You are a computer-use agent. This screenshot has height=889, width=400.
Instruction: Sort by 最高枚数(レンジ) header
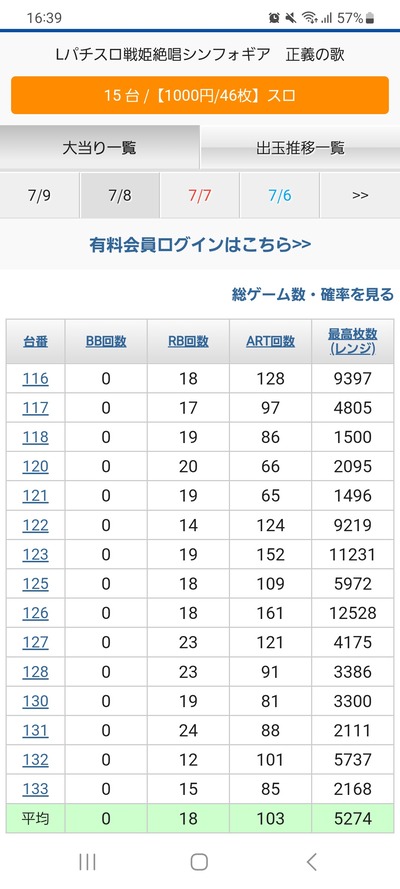tap(352, 341)
